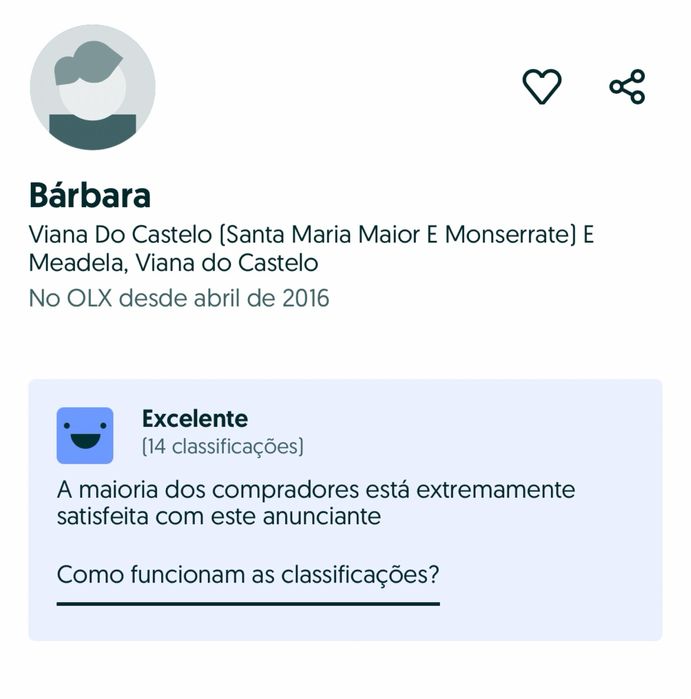The height and width of the screenshot is (699, 691).
Task: Share Bárbara's seller profile
Action: pos(627,87)
